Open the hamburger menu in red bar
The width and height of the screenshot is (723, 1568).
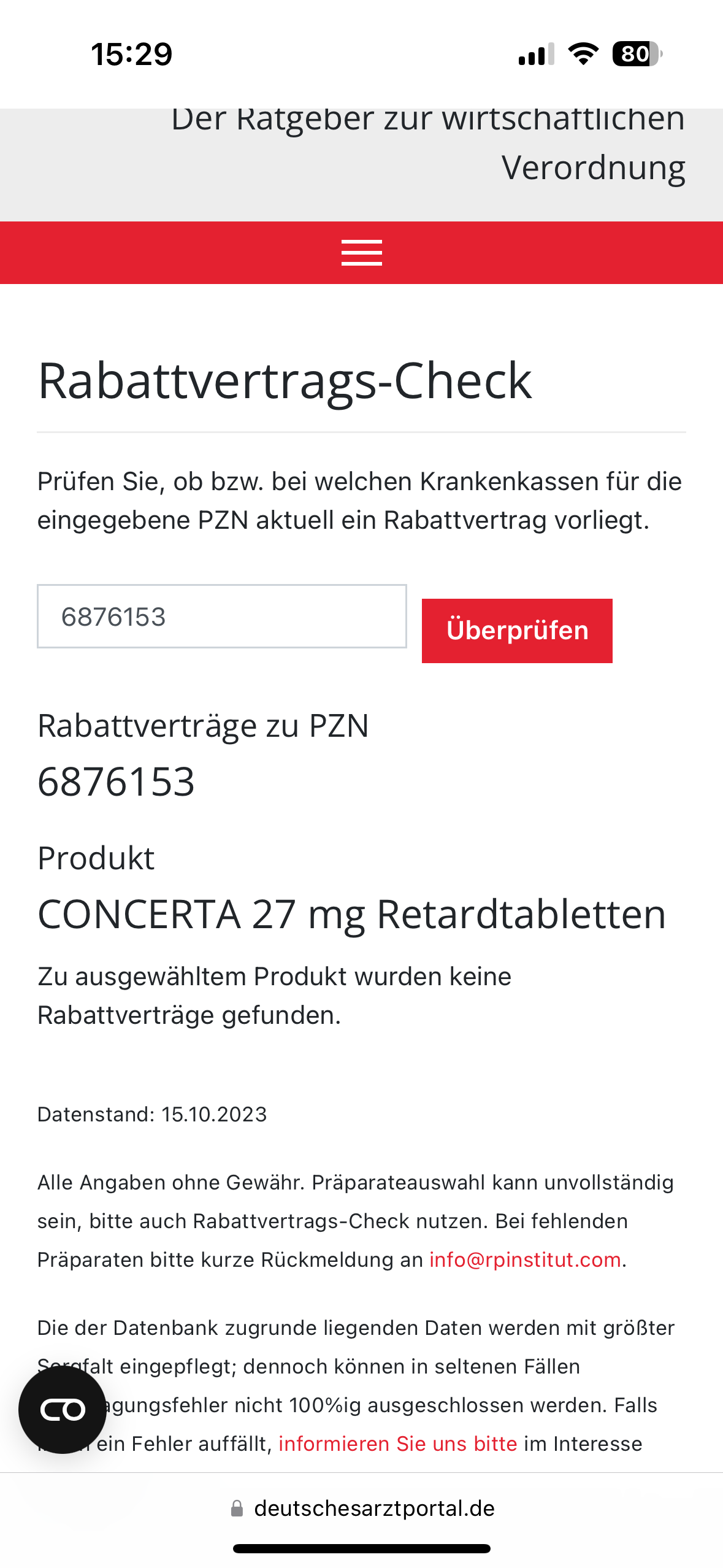coord(361,253)
